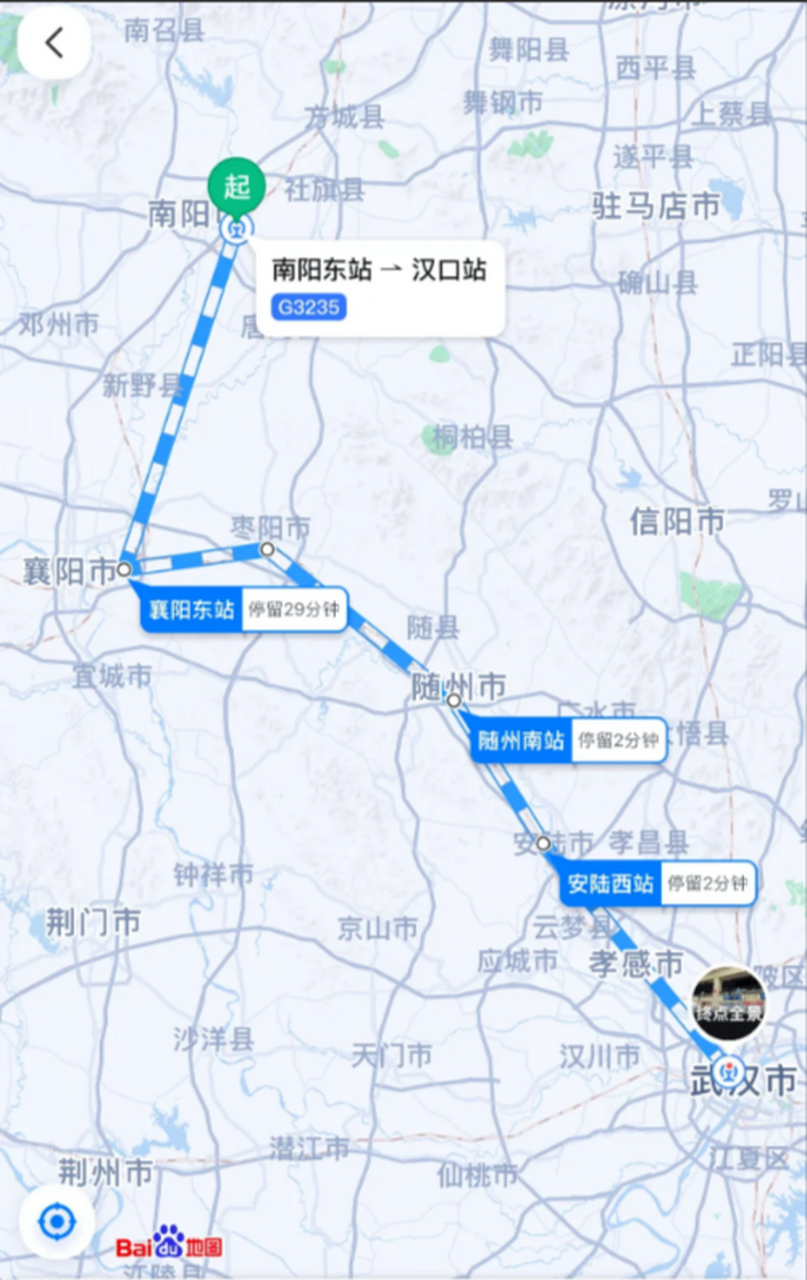
Task: Open the 南阳东站 → 汉口站 route card
Action: [380, 268]
